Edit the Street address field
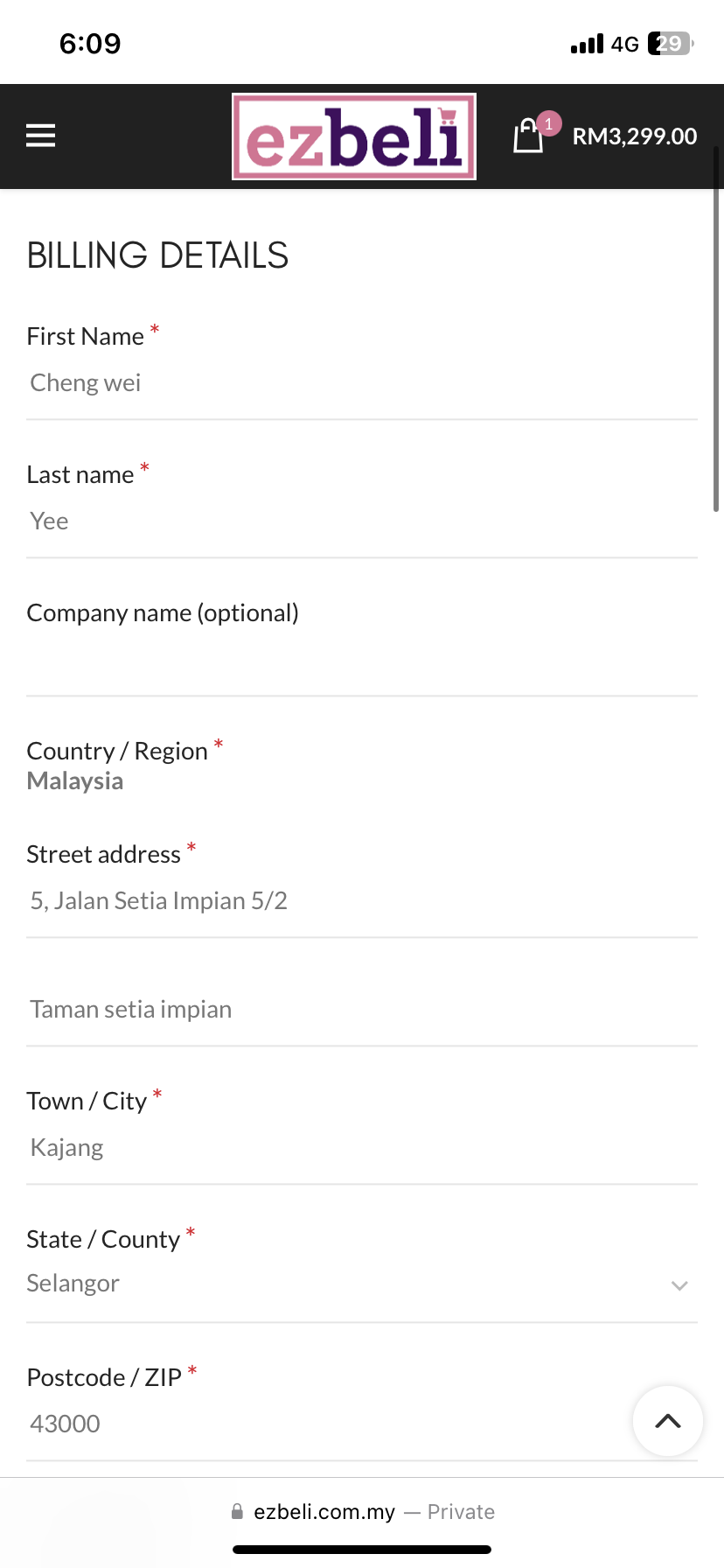 (361, 901)
